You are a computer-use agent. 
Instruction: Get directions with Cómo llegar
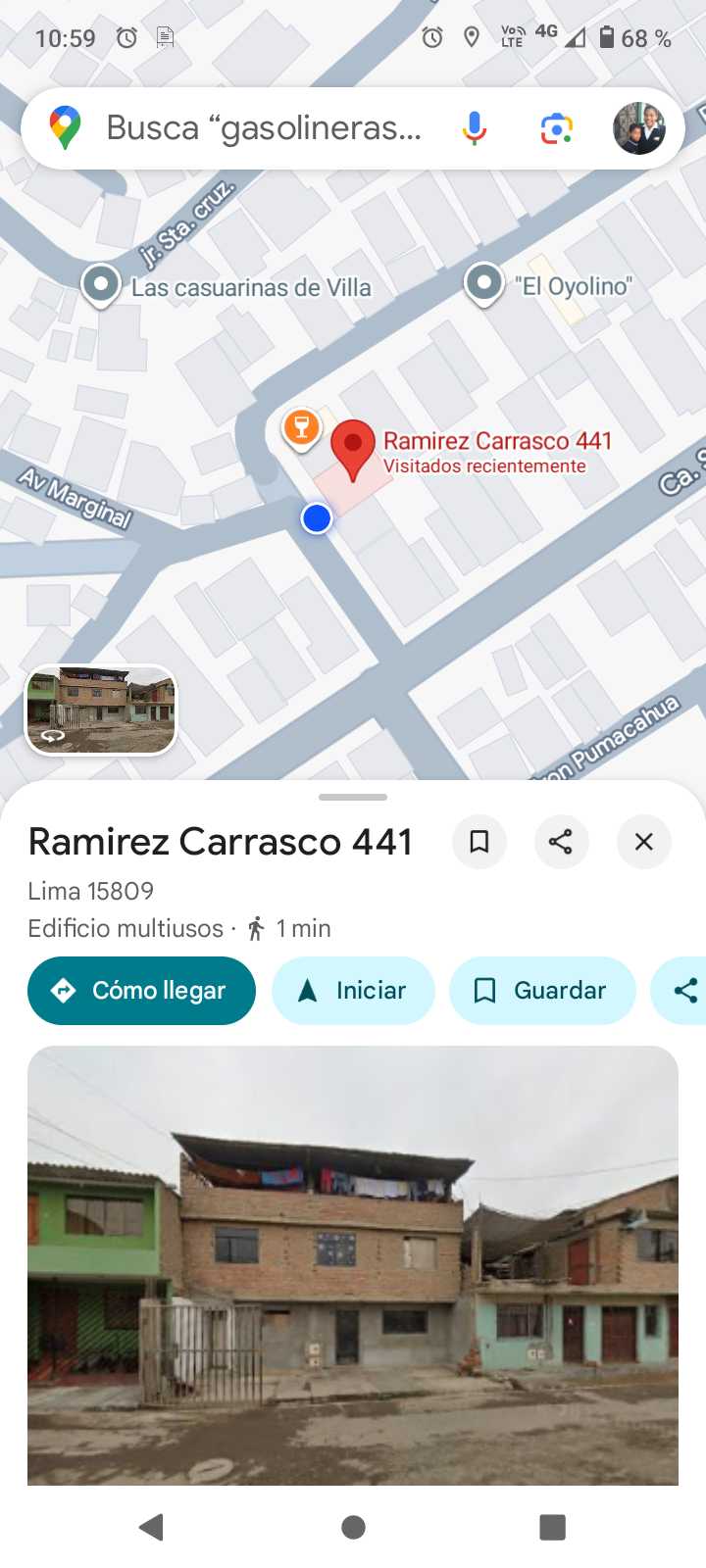click(141, 991)
